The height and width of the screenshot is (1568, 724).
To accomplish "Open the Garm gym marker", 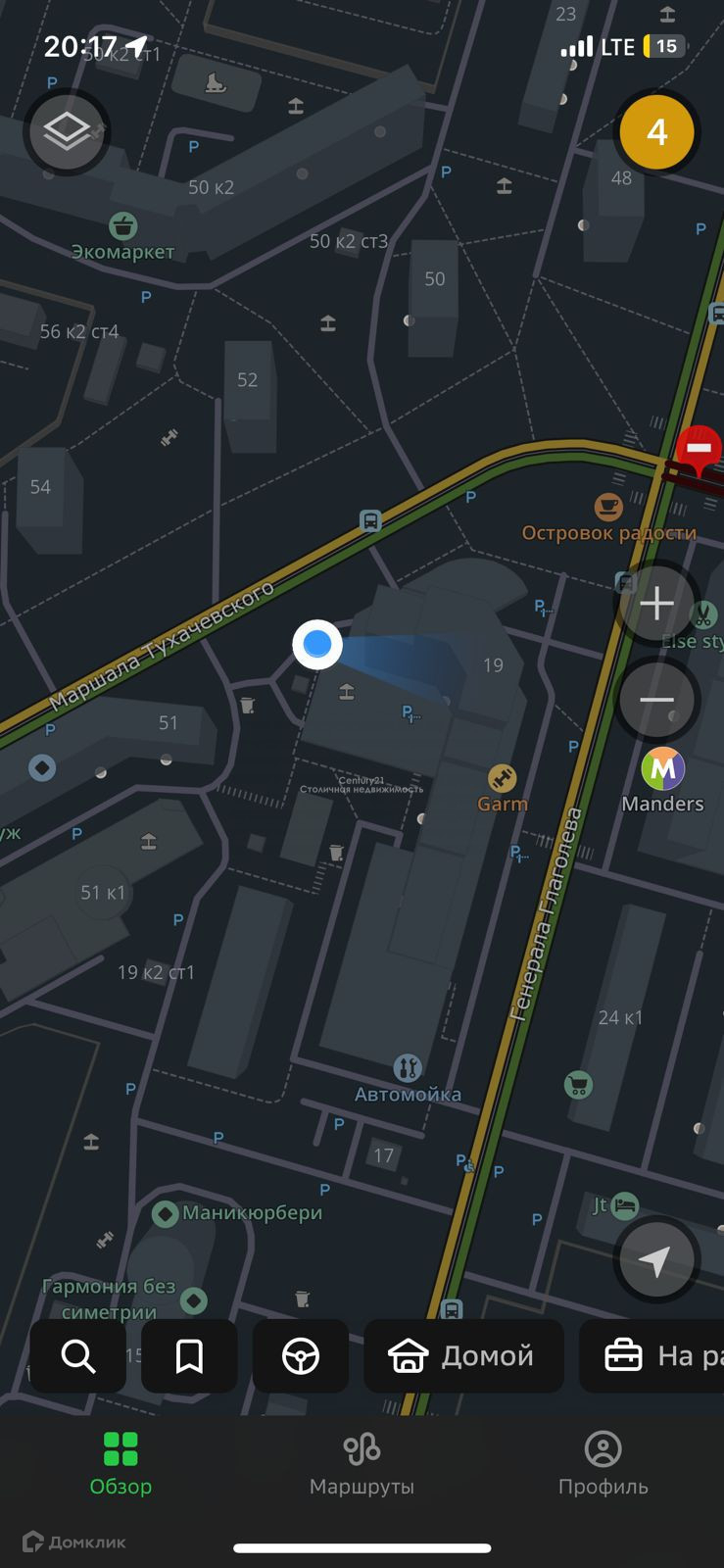I will tap(503, 780).
